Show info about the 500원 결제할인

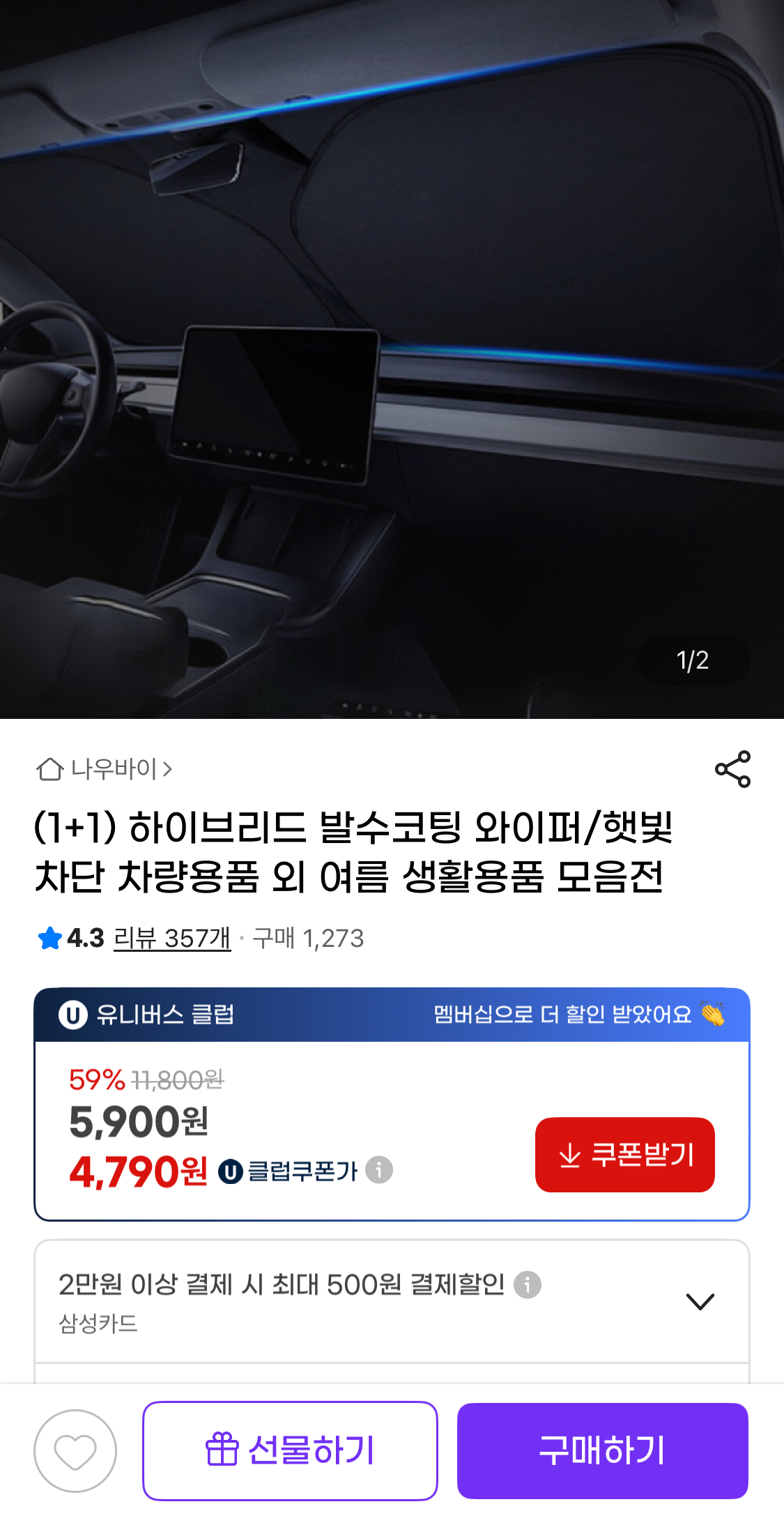[528, 1284]
